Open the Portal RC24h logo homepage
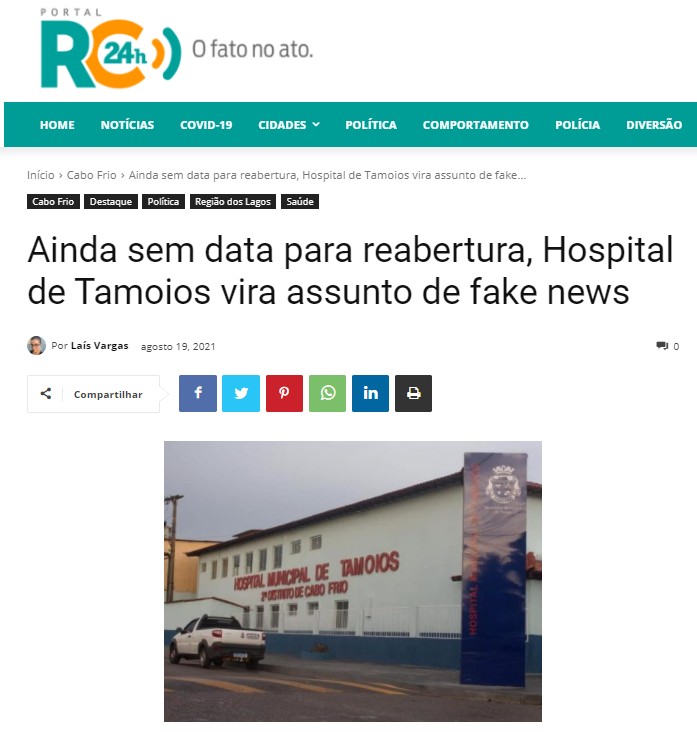This screenshot has width=697, height=732. 110,52
